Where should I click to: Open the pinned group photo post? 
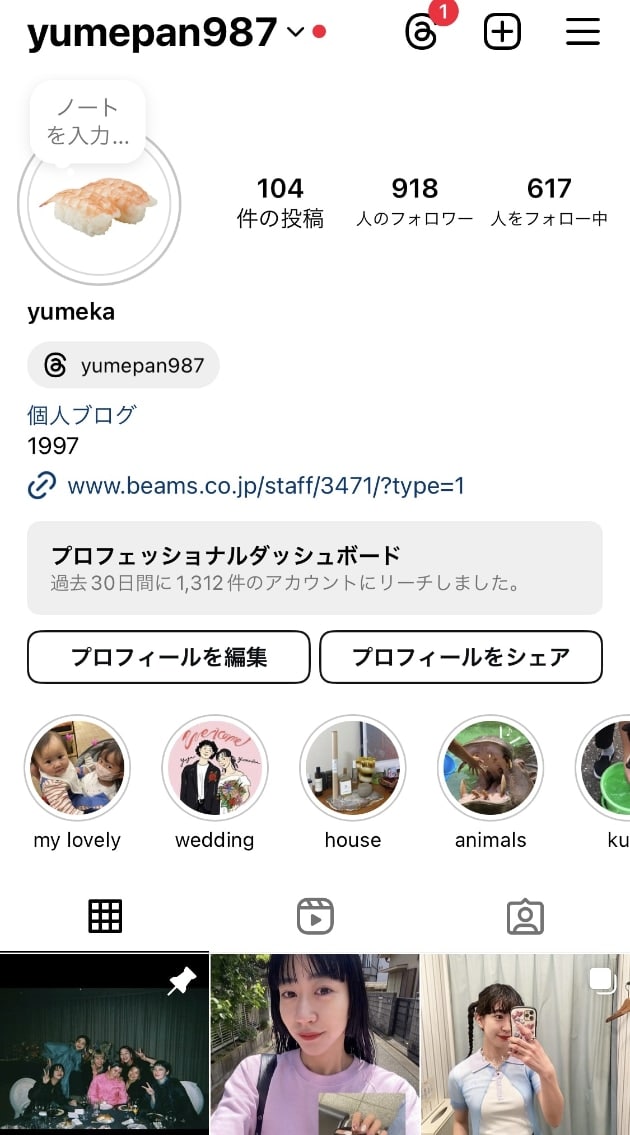click(104, 1045)
